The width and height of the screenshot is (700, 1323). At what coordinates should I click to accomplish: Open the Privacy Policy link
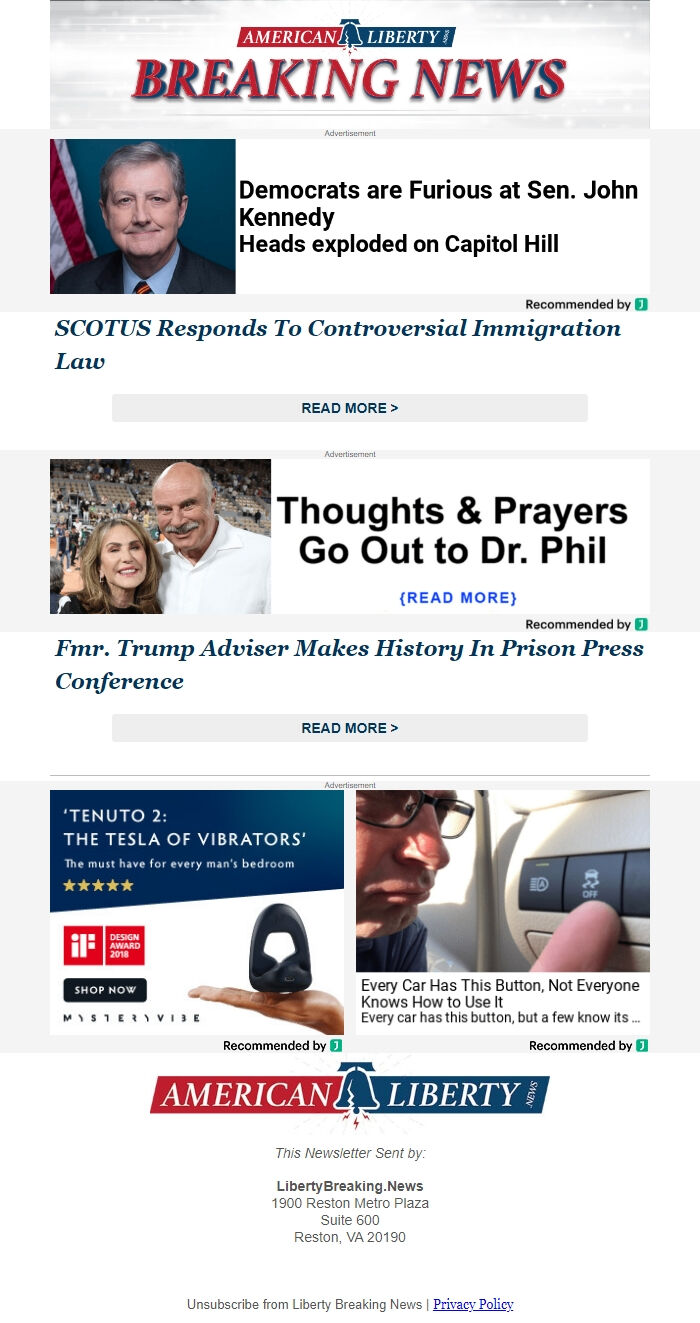click(x=473, y=1304)
